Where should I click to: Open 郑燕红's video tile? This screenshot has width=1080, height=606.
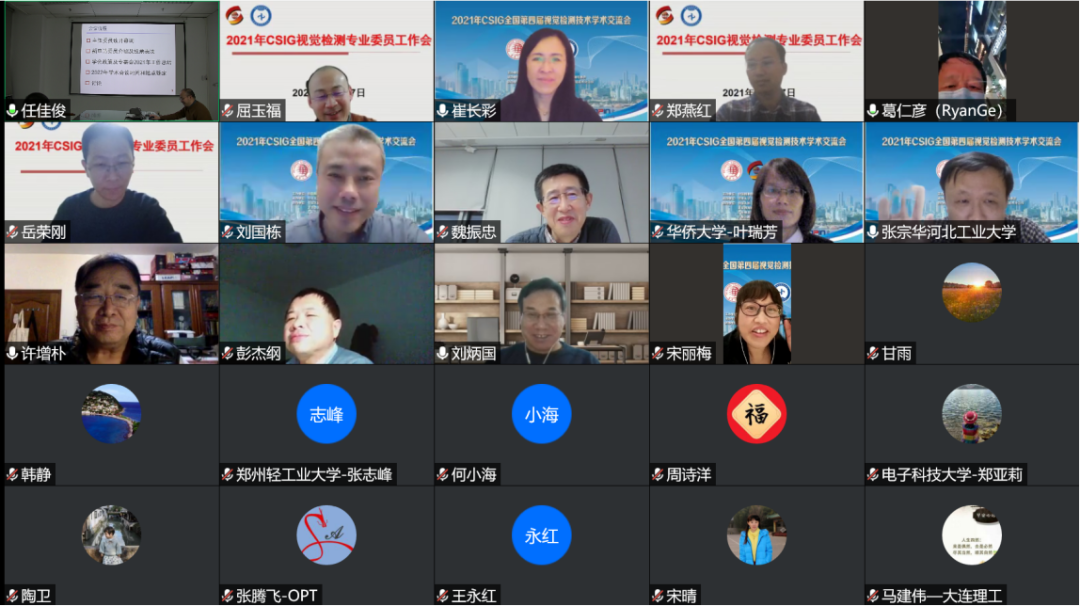756,60
